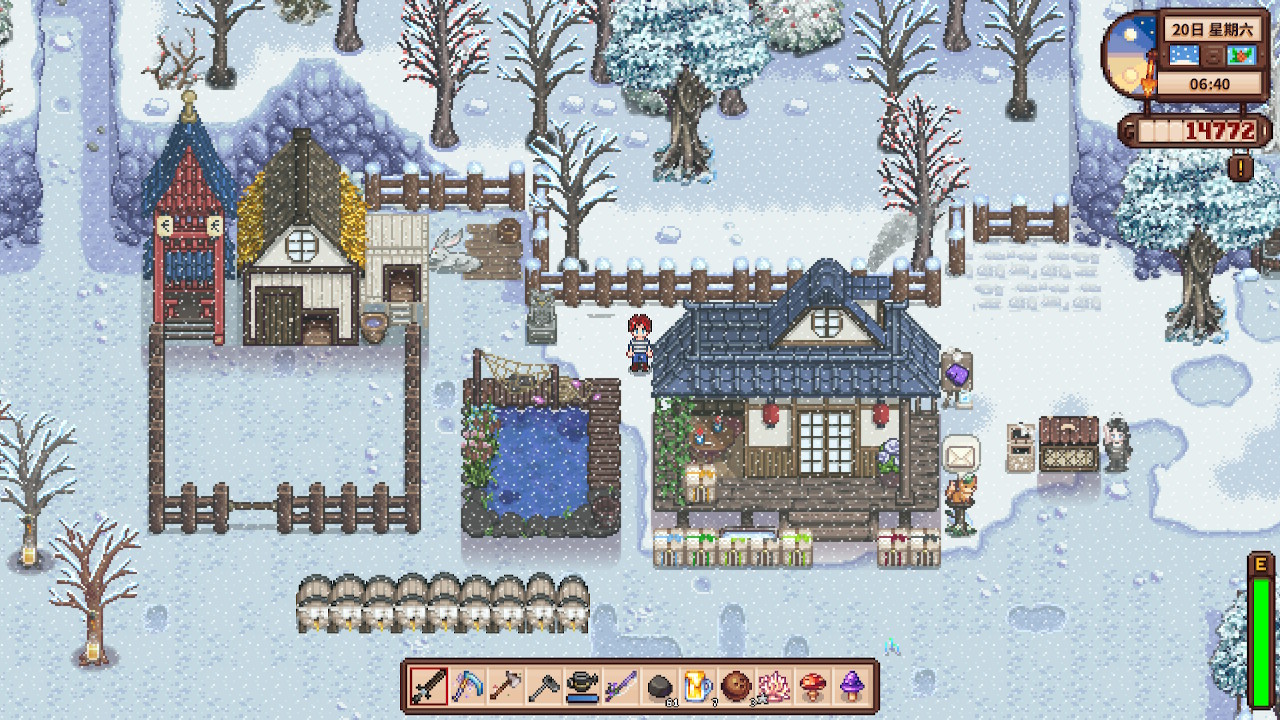Select the coconut item
The height and width of the screenshot is (720, 1280).
[736, 686]
